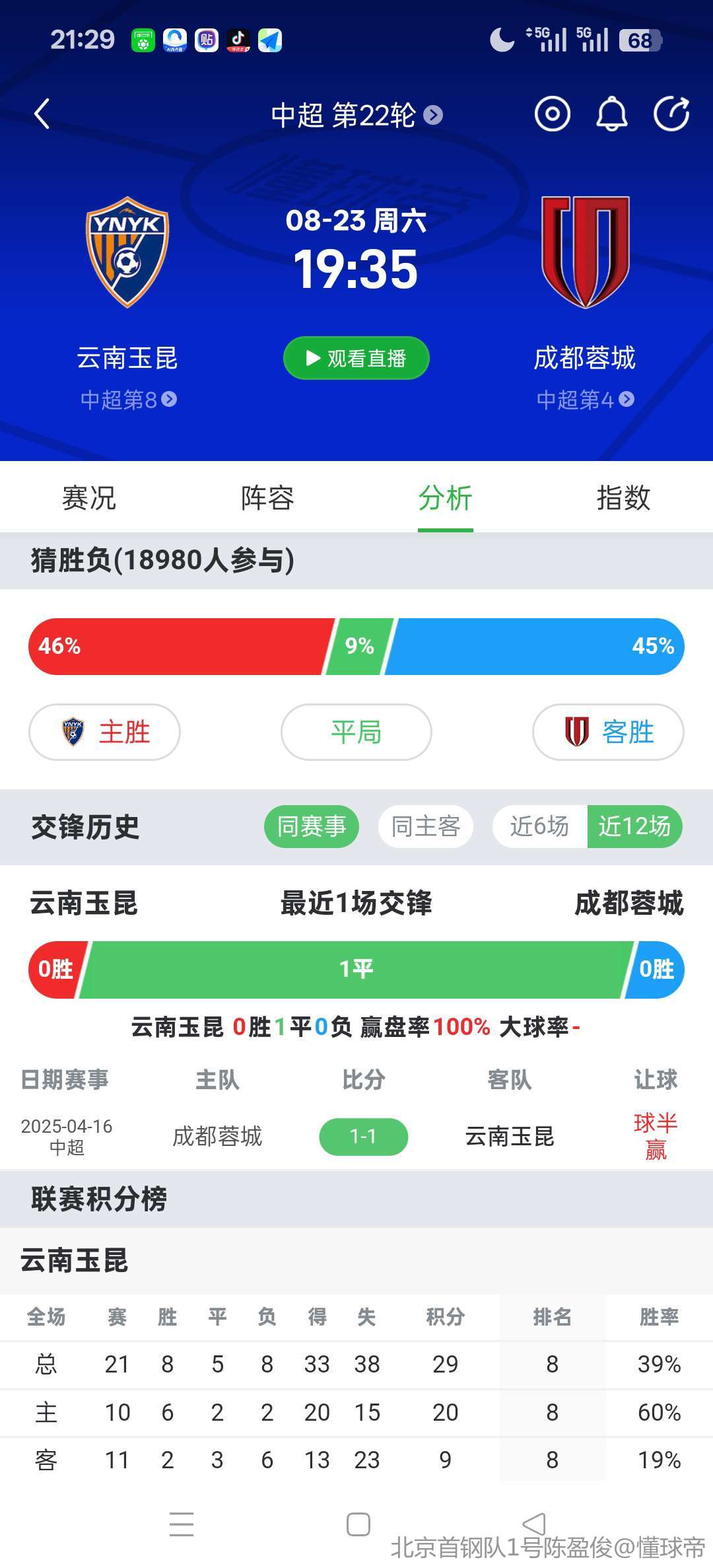Viewport: 713px width, 1568px height.
Task: Vote 平局 for a draw
Action: [x=356, y=732]
